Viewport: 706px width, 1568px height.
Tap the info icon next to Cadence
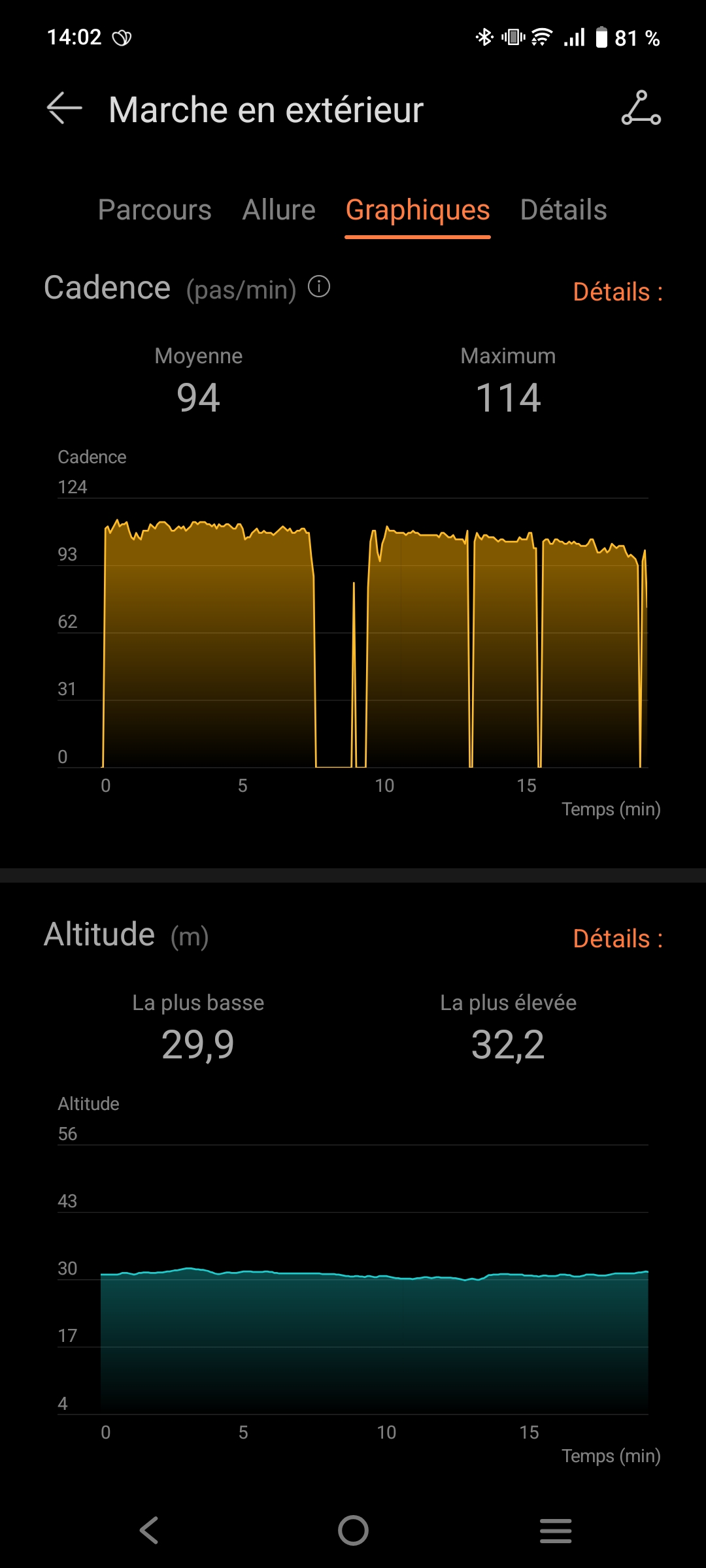pyautogui.click(x=319, y=286)
